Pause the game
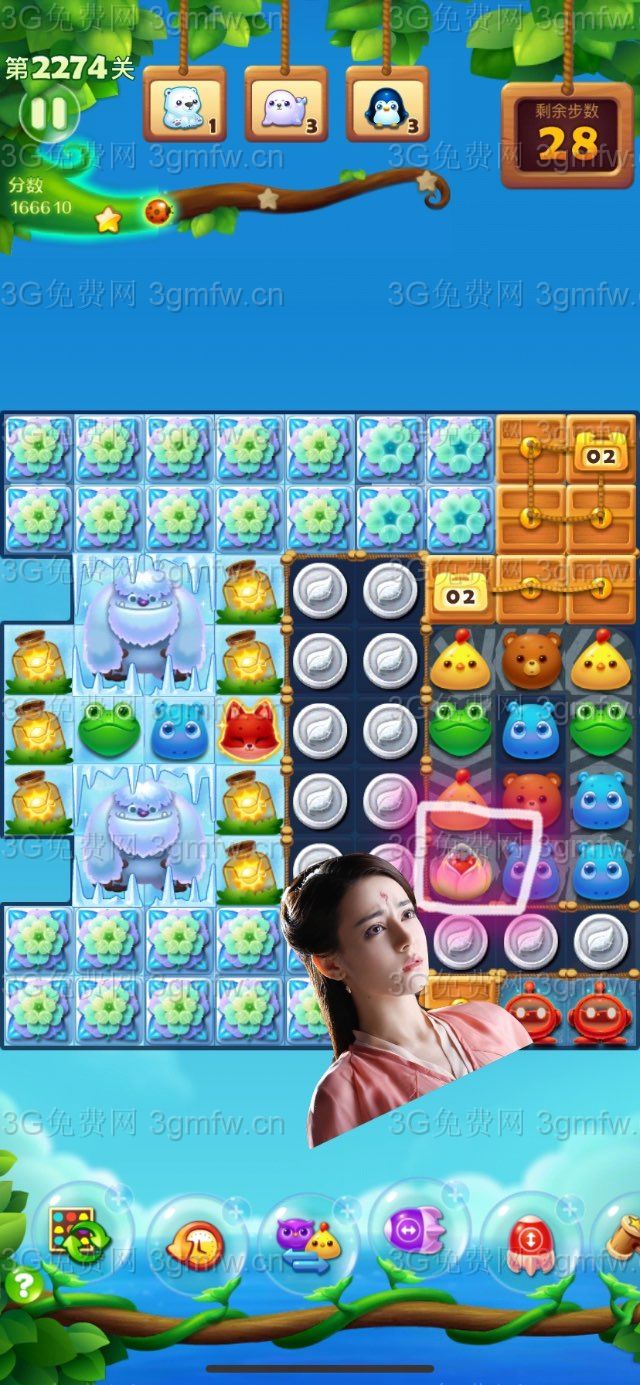This screenshot has height=1385, width=640. [47, 112]
